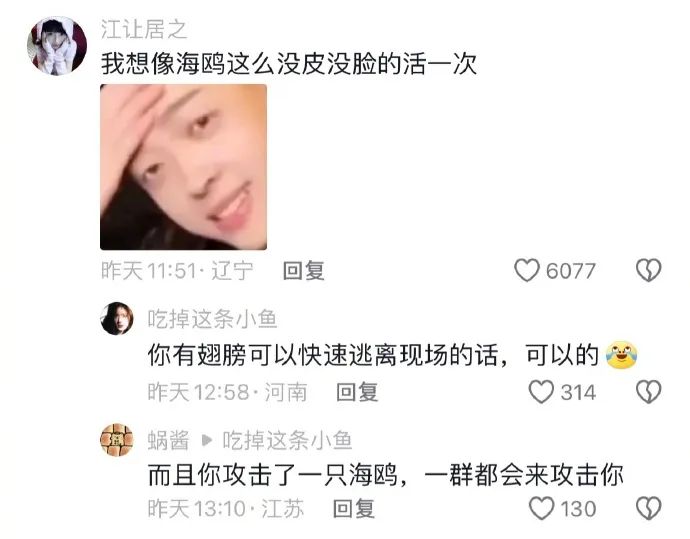Open 蜗酱's profile avatar

pyautogui.click(x=117, y=440)
